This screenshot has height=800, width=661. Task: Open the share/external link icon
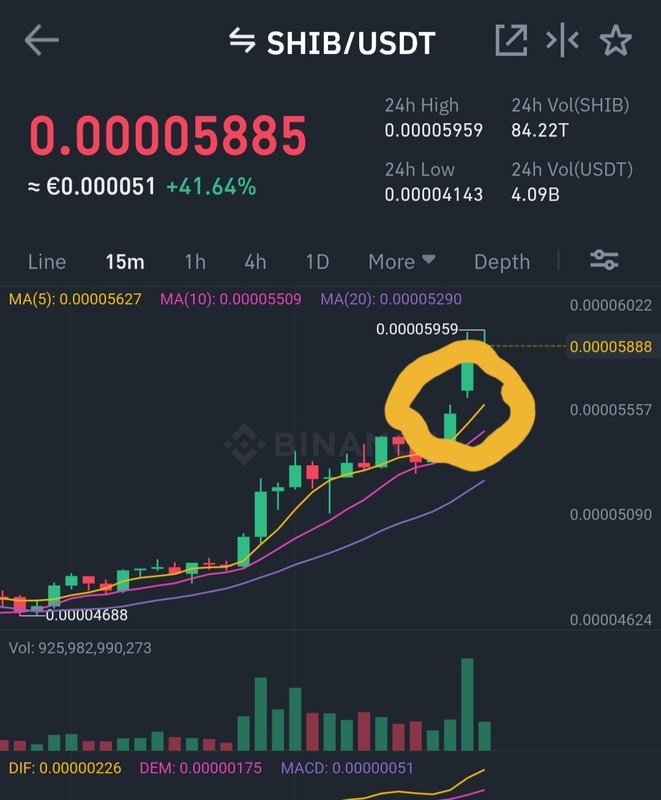coord(511,41)
